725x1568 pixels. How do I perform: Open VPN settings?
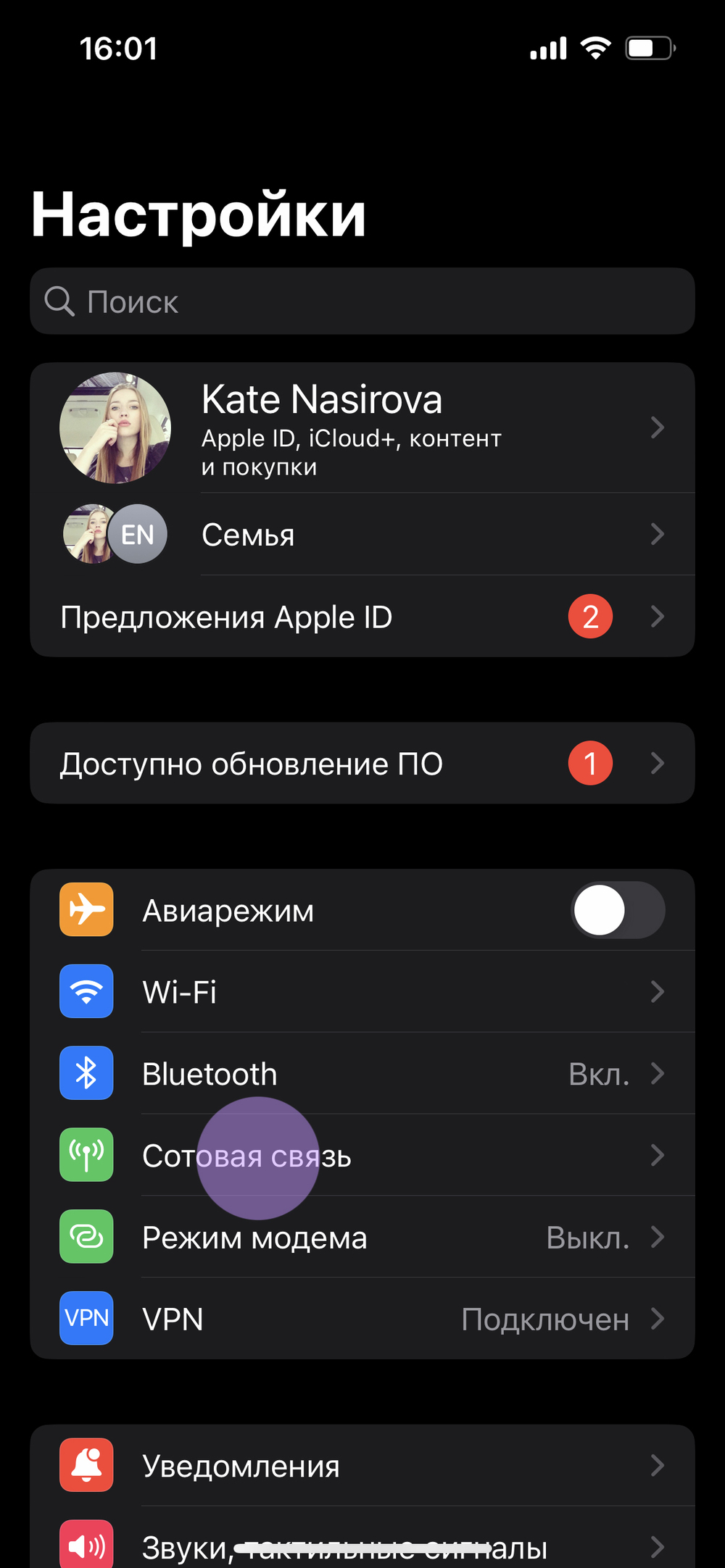click(362, 1319)
